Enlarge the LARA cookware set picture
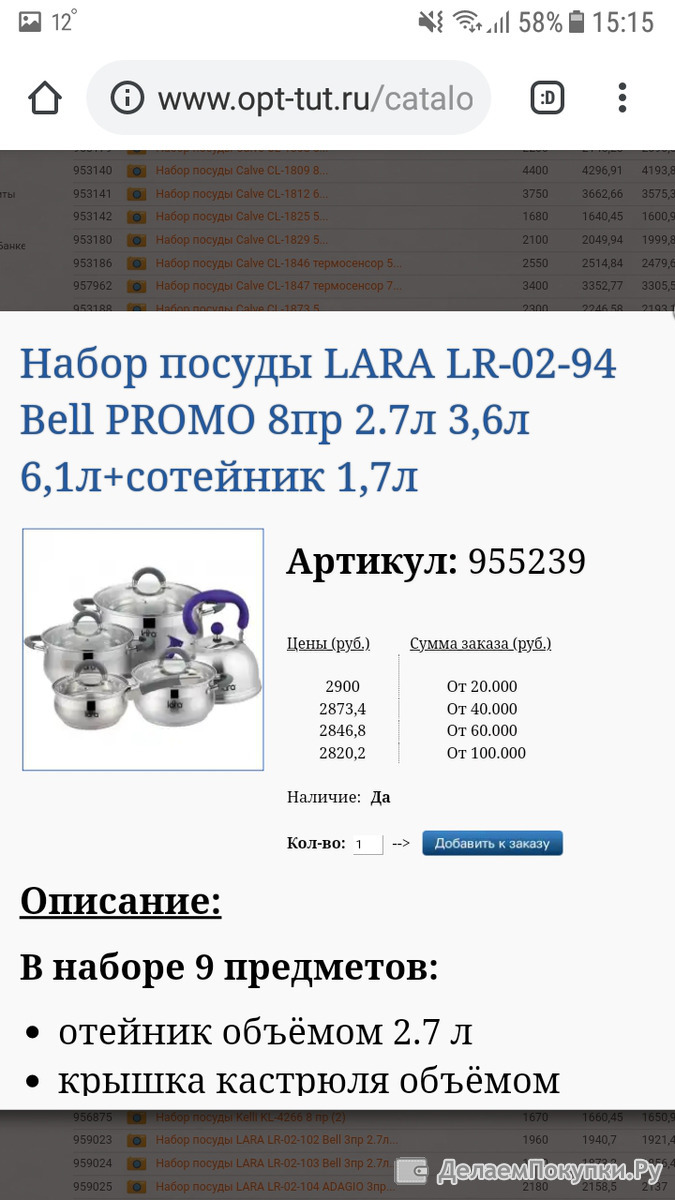The height and width of the screenshot is (1200, 675). (143, 649)
